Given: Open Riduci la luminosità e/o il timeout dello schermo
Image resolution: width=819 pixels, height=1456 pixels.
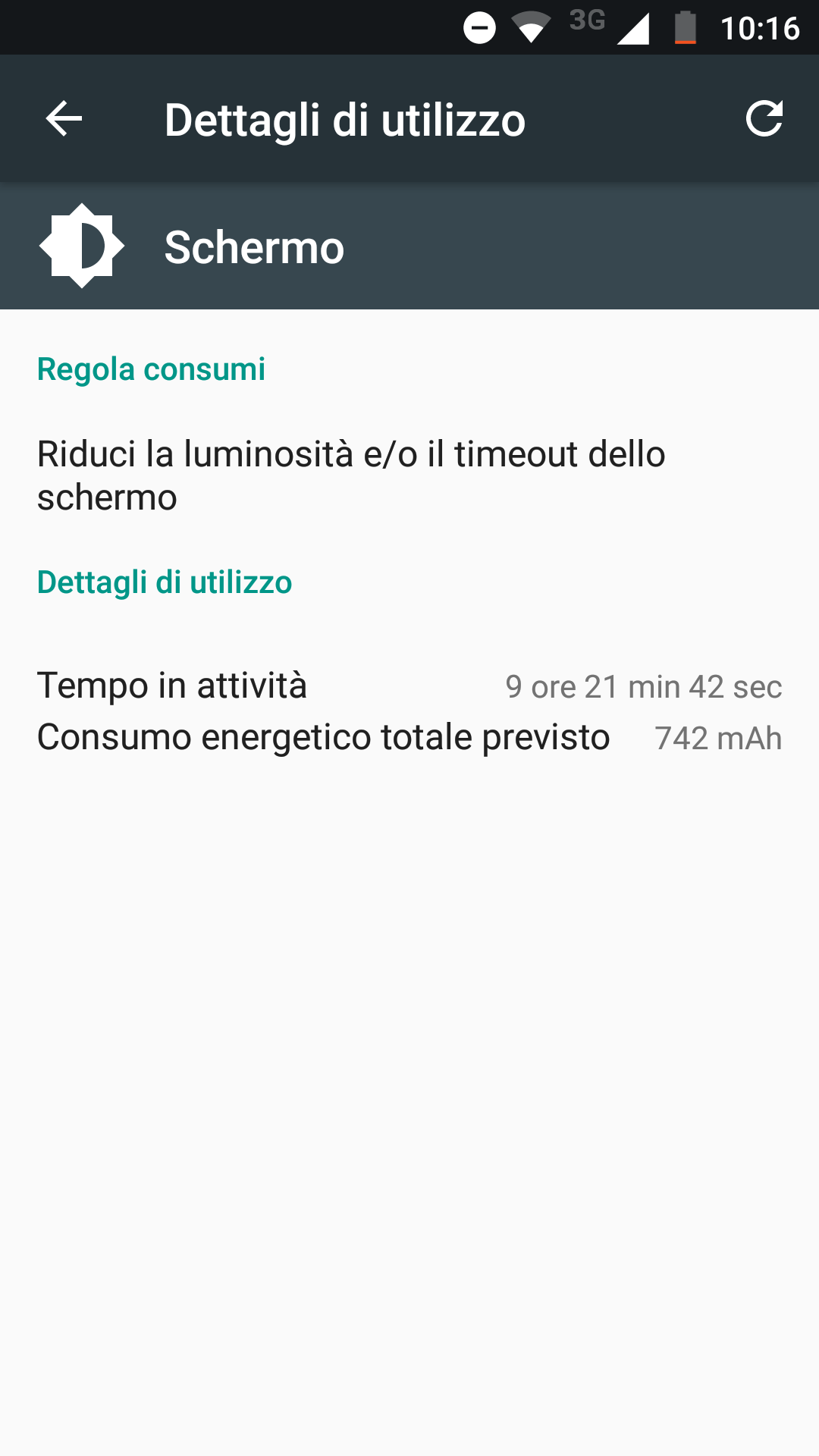Looking at the screenshot, I should point(351,475).
